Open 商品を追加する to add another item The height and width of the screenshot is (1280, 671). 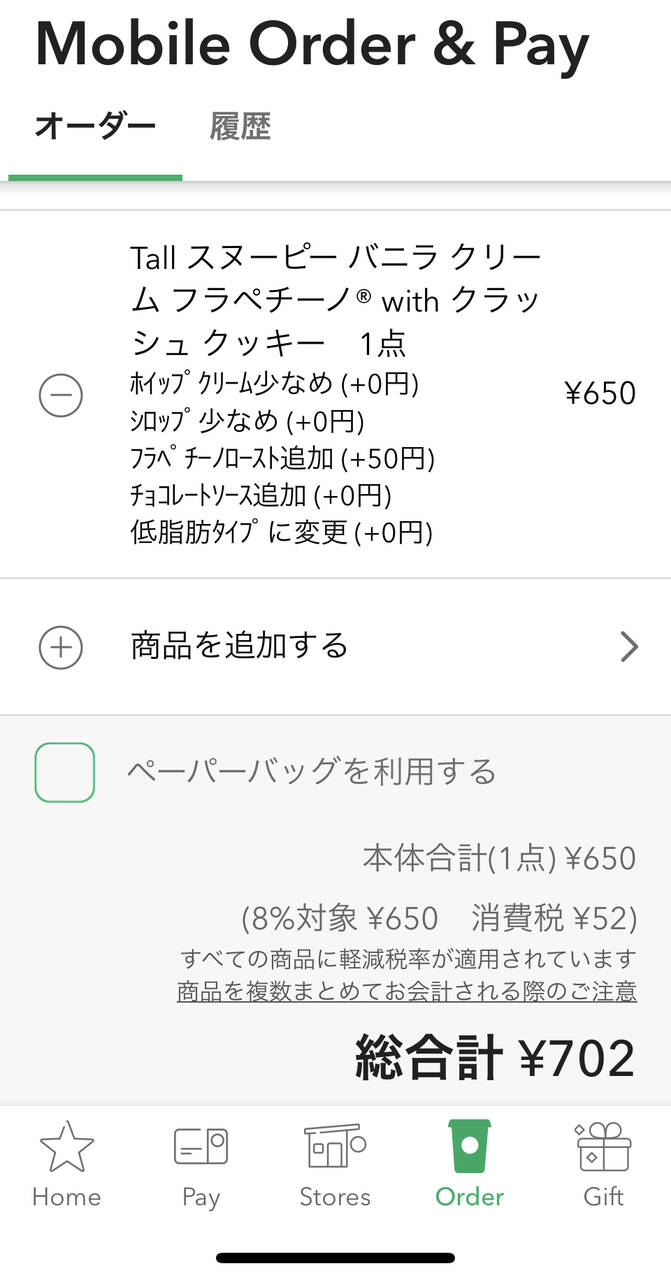[335, 647]
